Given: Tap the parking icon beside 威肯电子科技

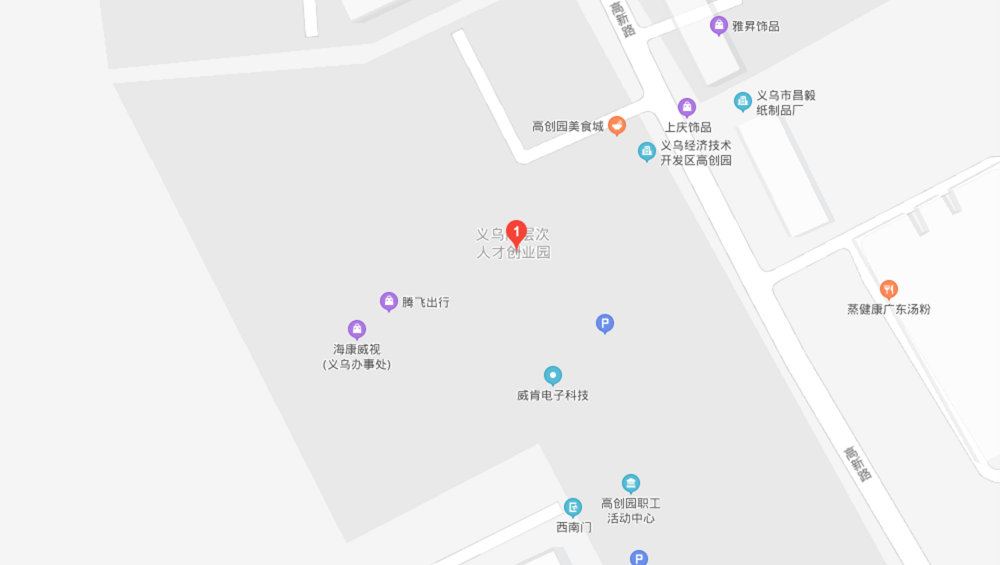Looking at the screenshot, I should pyautogui.click(x=604, y=323).
